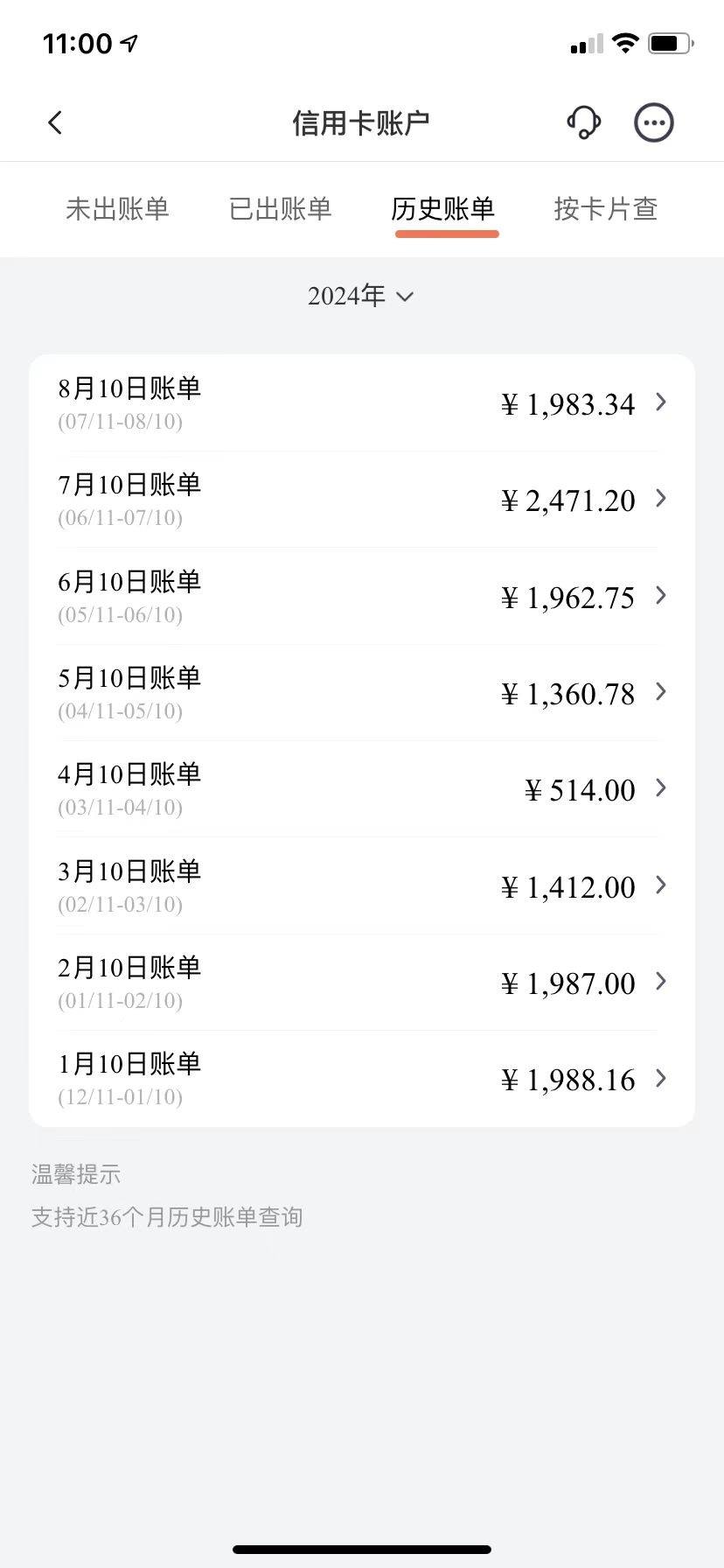
Task: Open the three-dot more options menu
Action: (653, 122)
